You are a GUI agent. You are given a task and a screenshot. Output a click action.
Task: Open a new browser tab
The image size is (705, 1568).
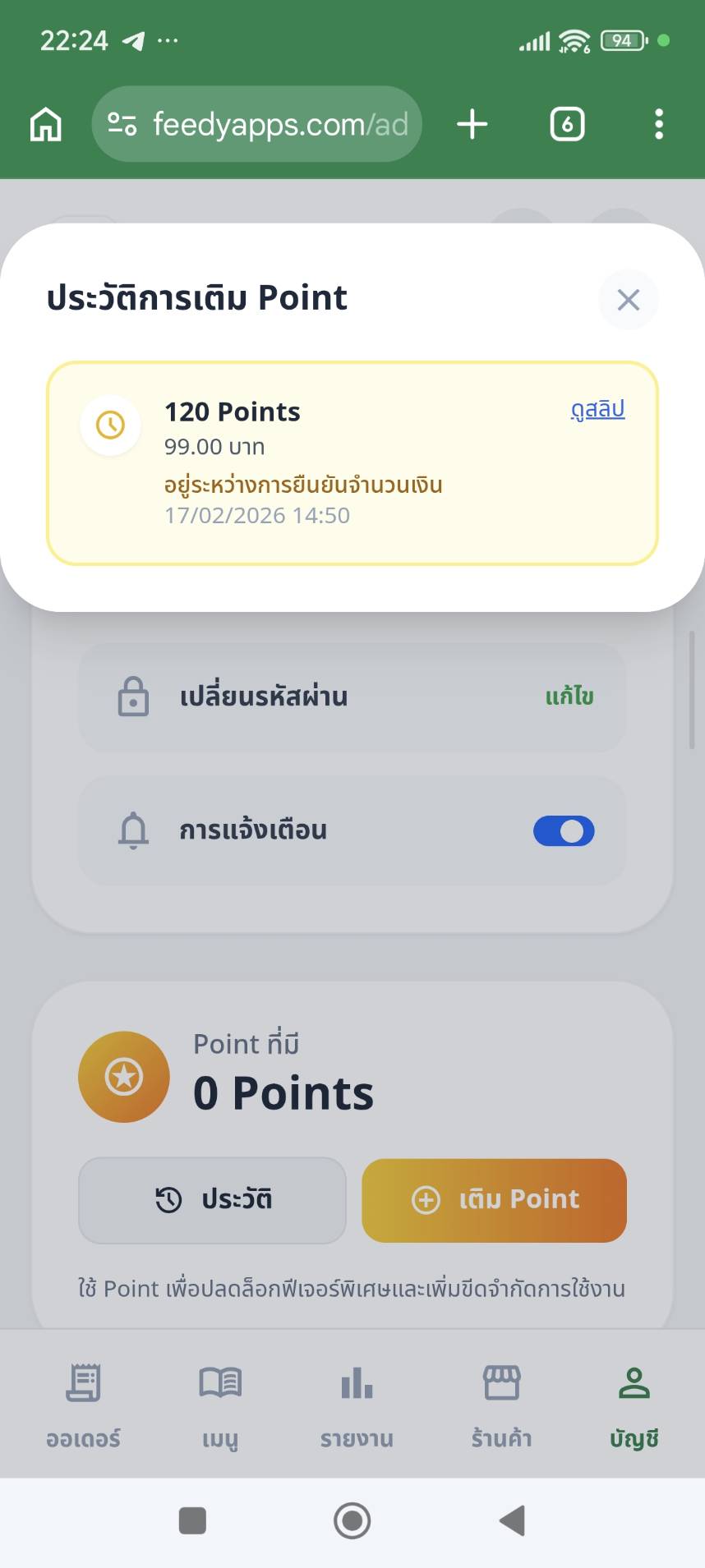coord(472,125)
